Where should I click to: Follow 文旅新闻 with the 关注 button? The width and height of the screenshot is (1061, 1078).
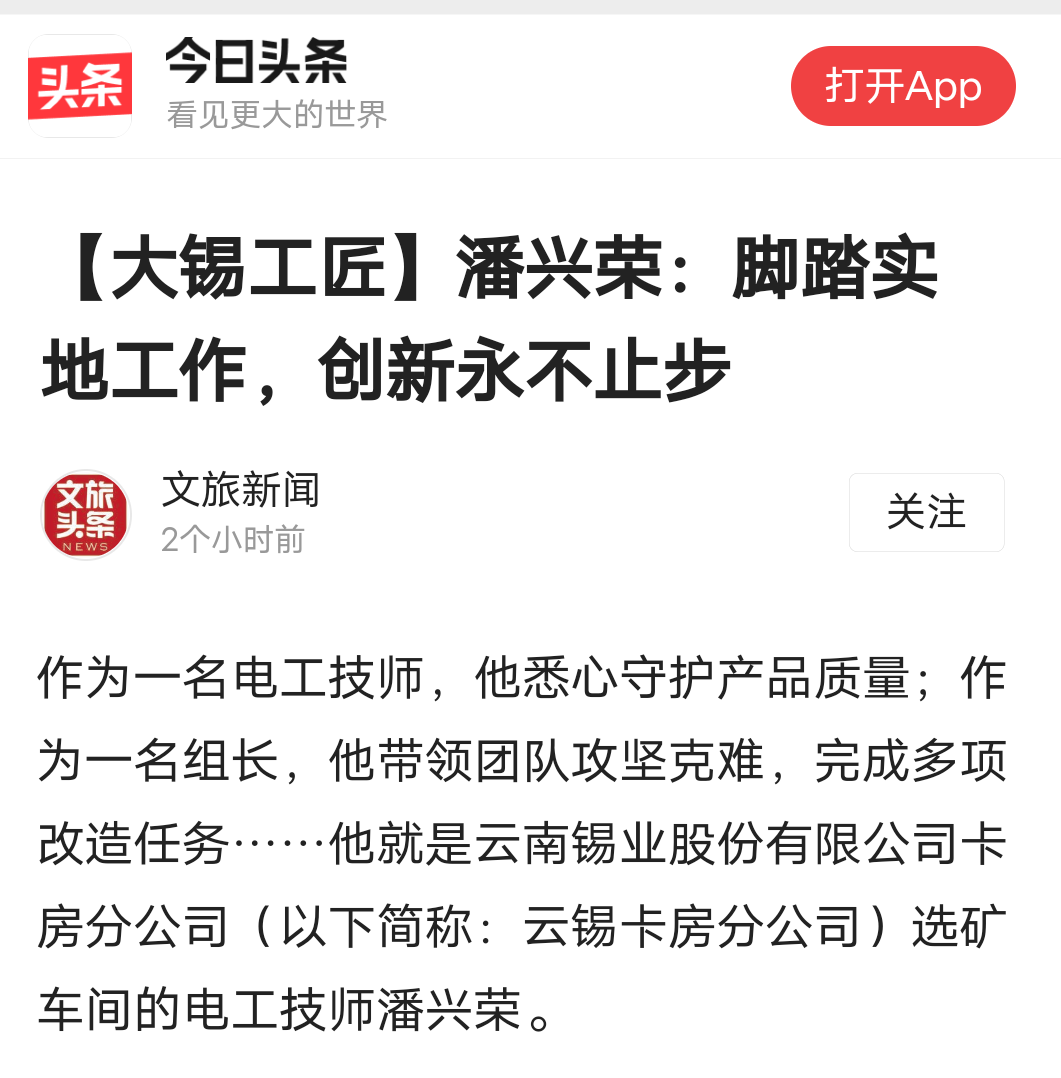926,512
